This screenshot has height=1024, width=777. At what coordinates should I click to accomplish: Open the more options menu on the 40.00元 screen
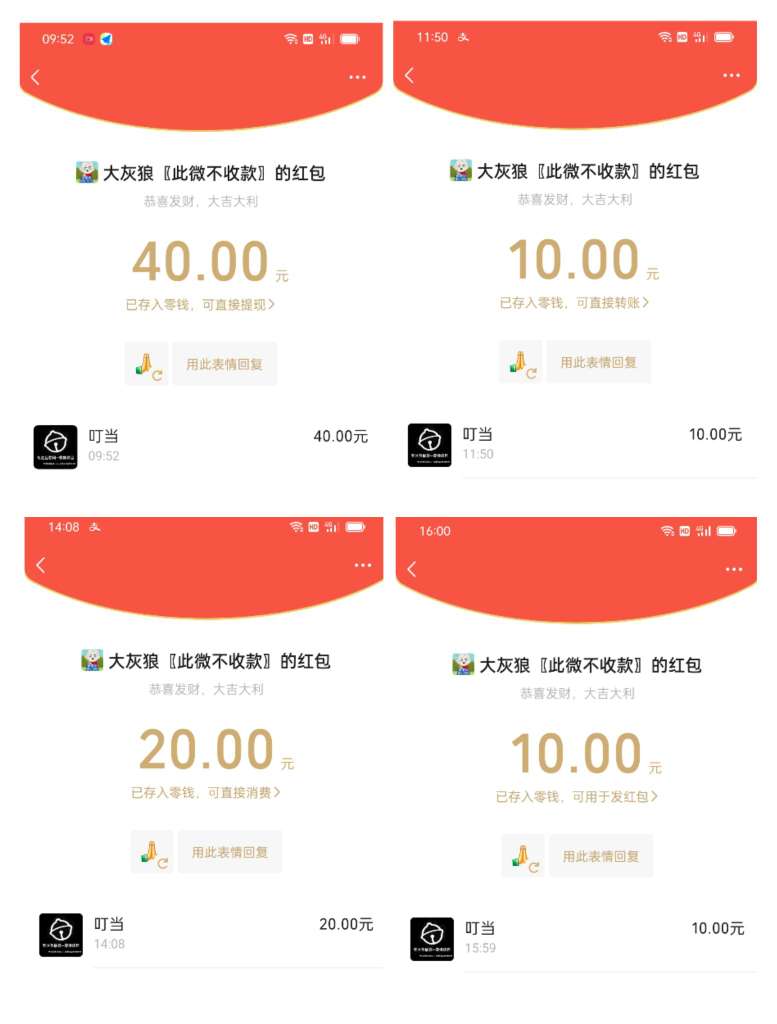[357, 75]
